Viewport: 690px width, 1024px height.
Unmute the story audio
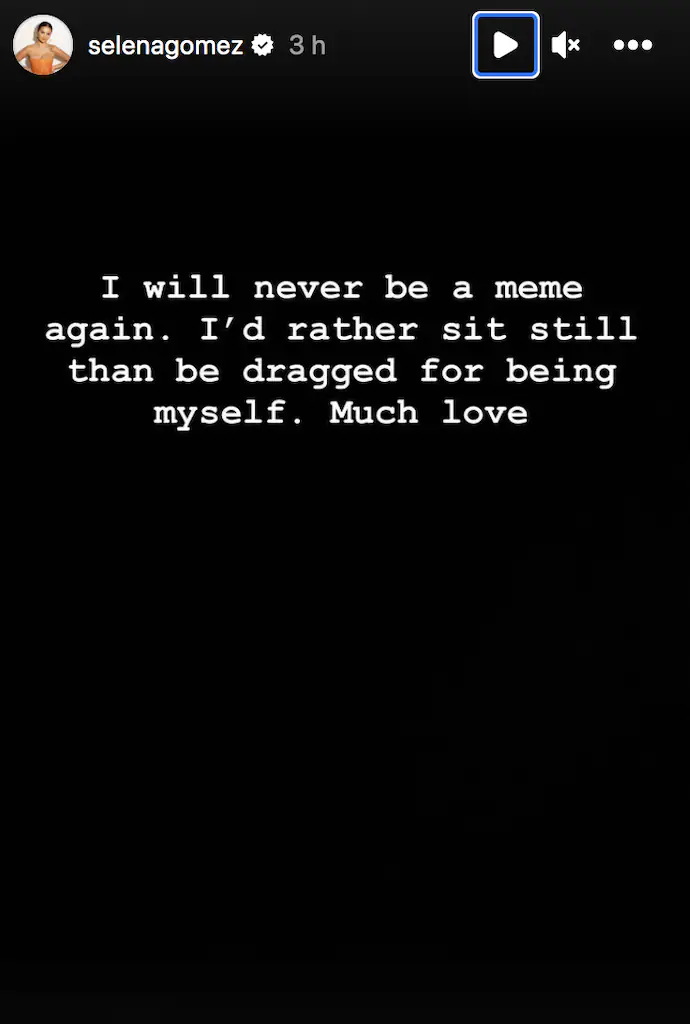566,45
